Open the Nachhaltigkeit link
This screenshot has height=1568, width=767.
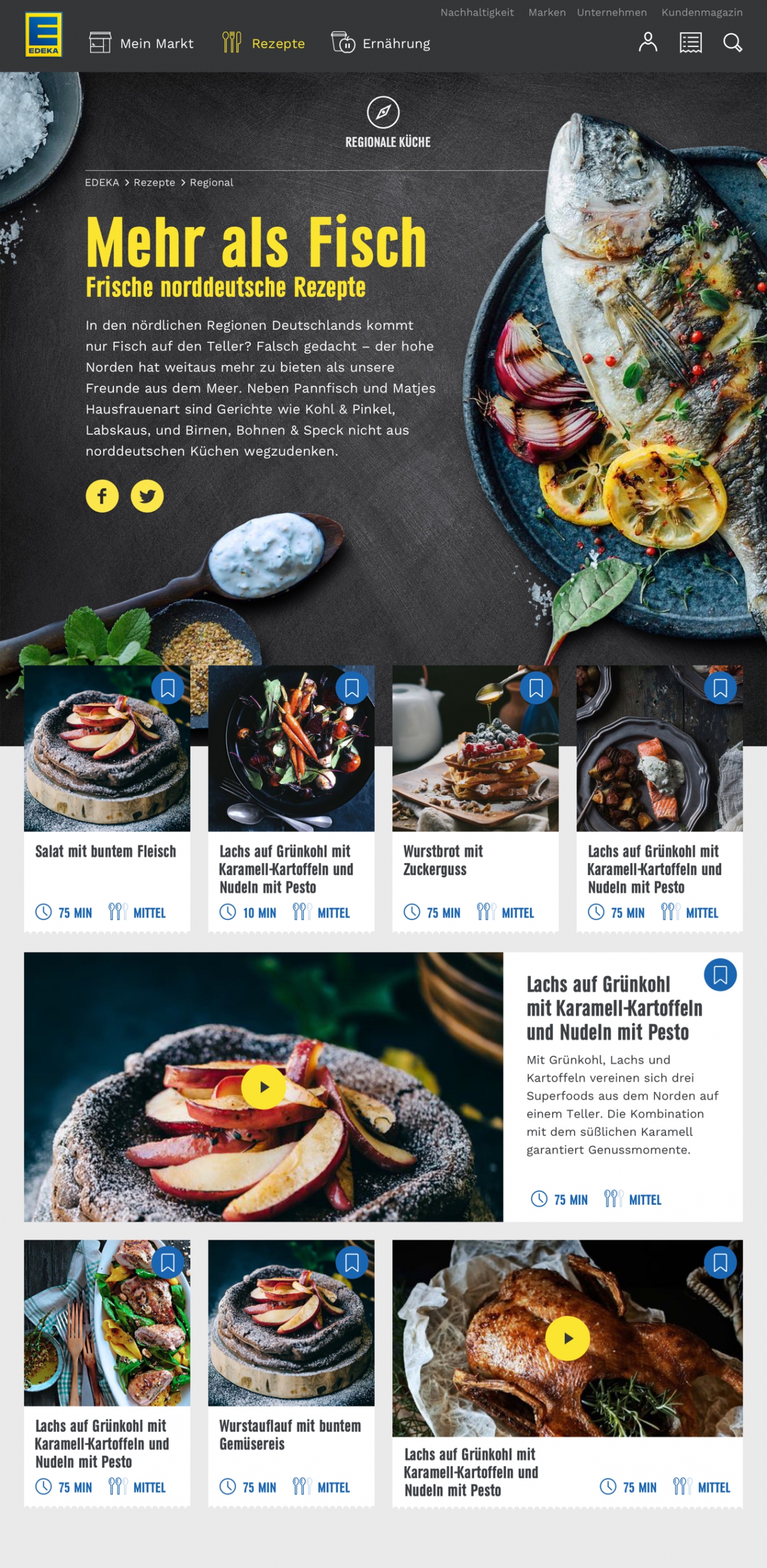(x=477, y=12)
